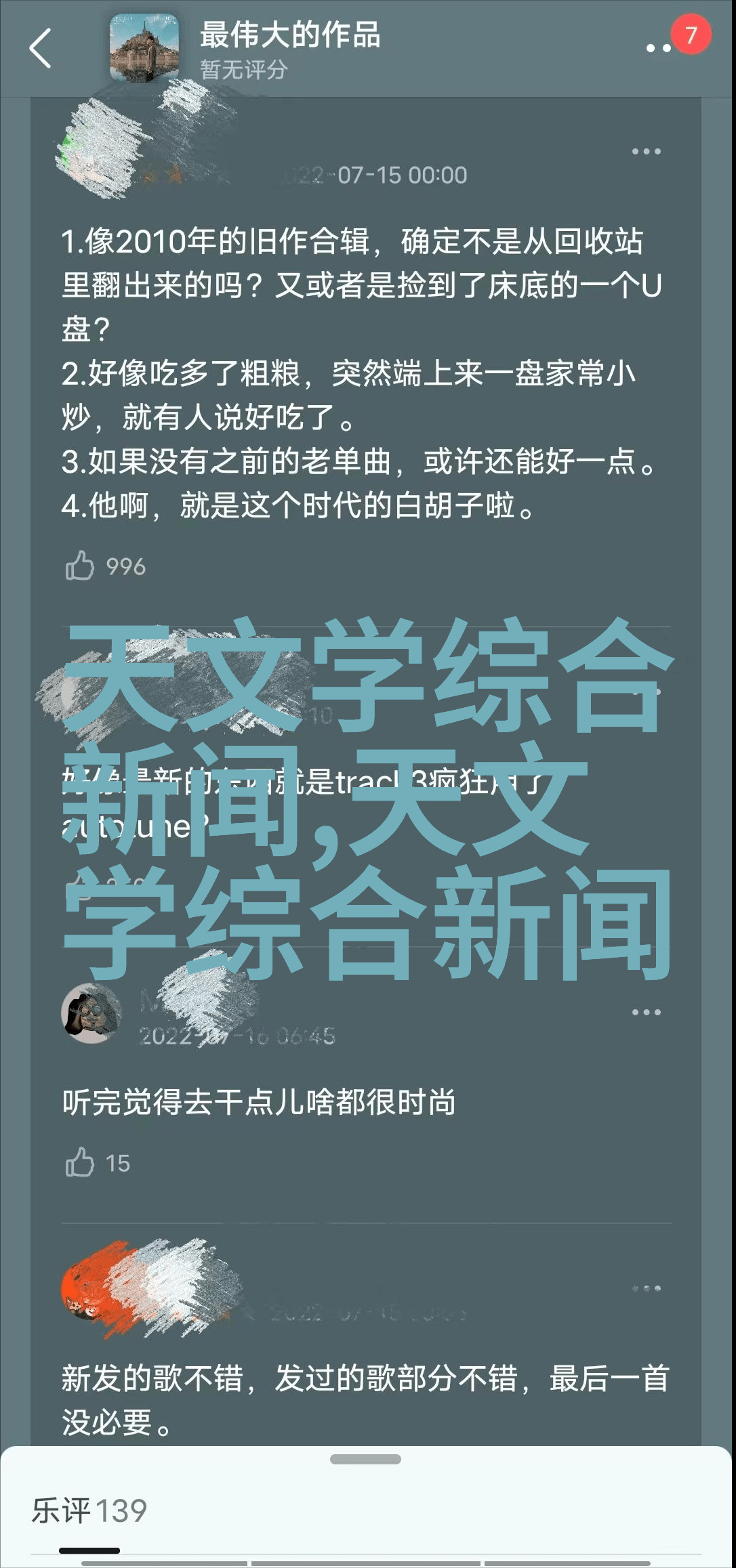This screenshot has width=736, height=1568.
Task: Open options for the comment dated 07-15 00:00
Action: click(x=646, y=152)
